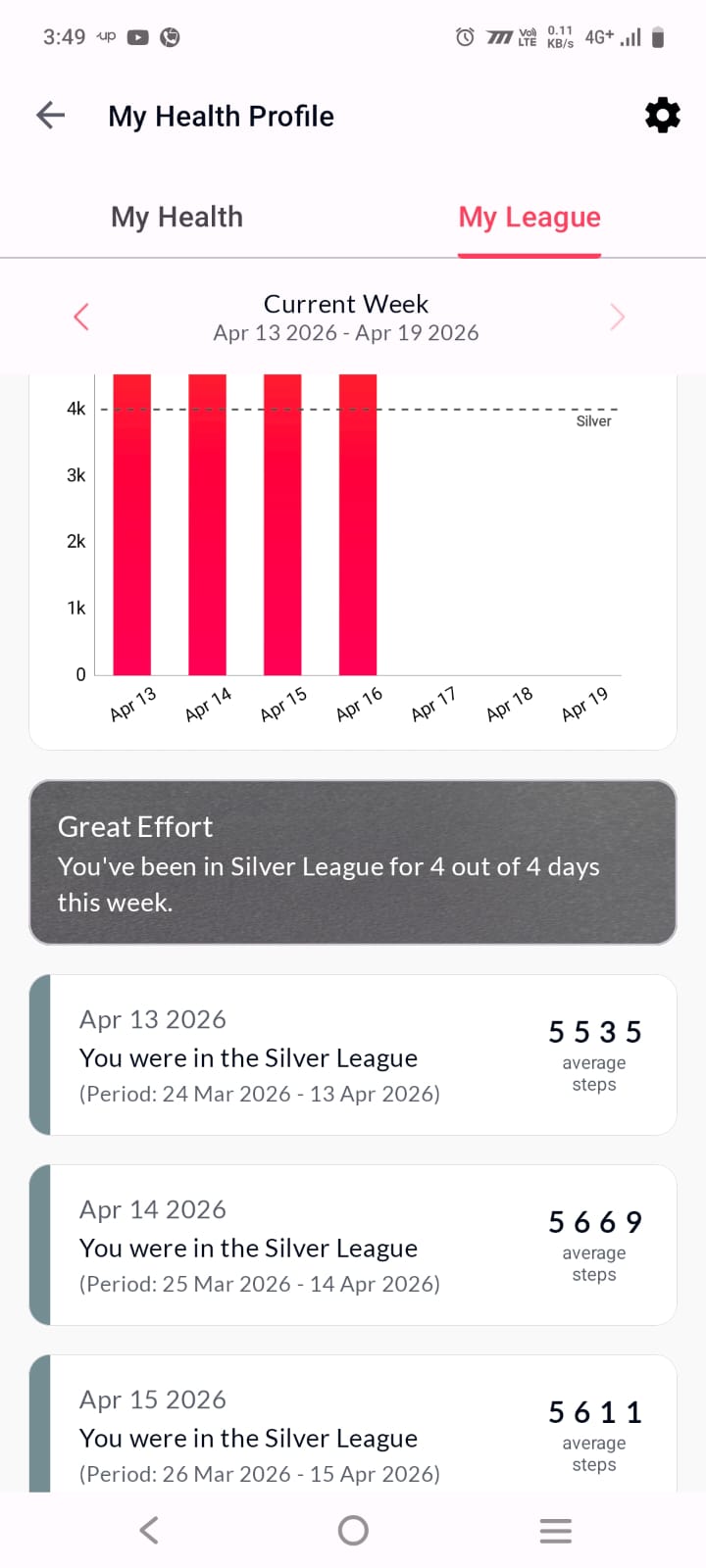Click the back arrow to leave Health Profile
The image size is (706, 1568).
(x=49, y=115)
